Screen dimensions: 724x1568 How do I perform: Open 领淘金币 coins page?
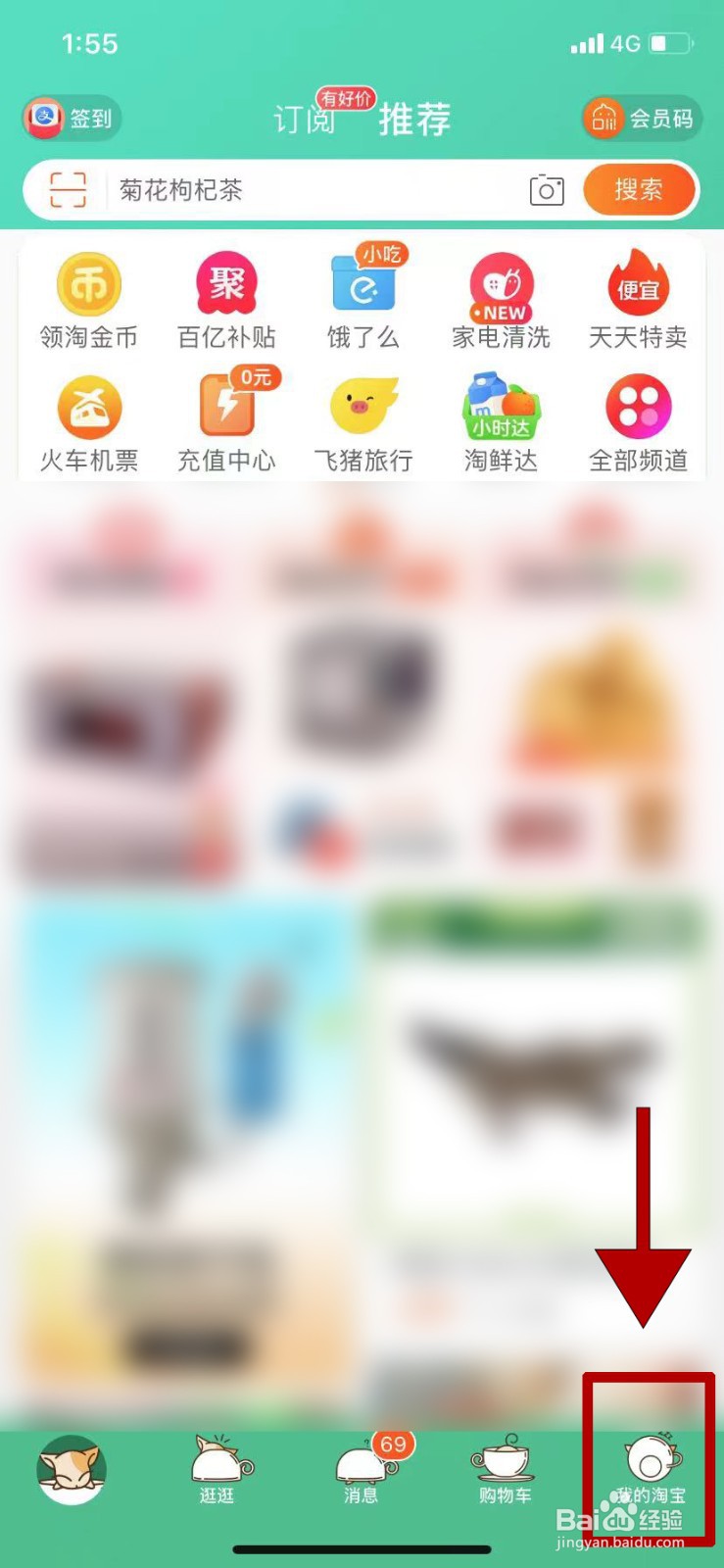click(x=89, y=299)
